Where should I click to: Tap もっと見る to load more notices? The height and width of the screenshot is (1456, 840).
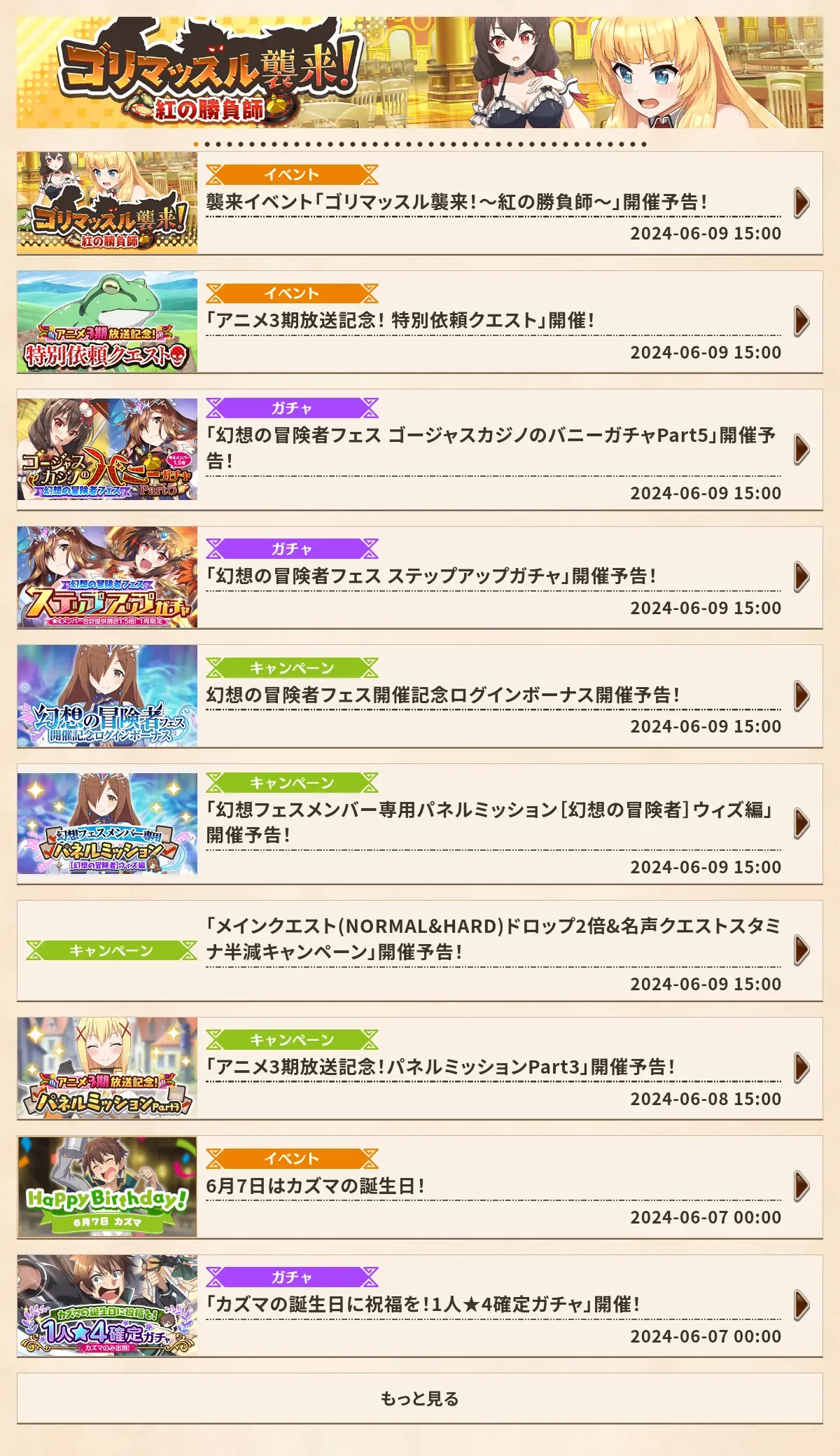(x=420, y=1398)
